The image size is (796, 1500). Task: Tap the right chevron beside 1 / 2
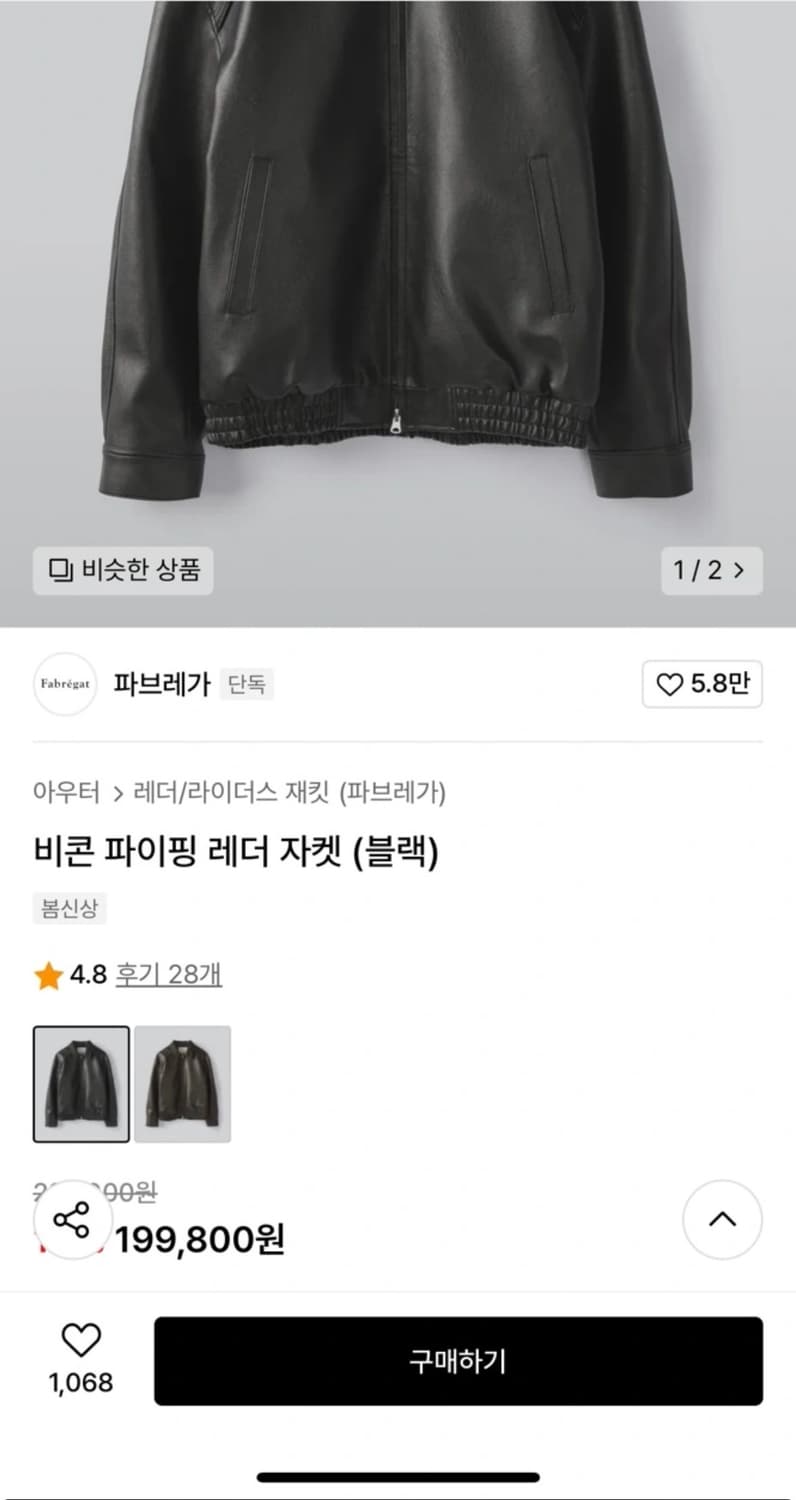740,568
